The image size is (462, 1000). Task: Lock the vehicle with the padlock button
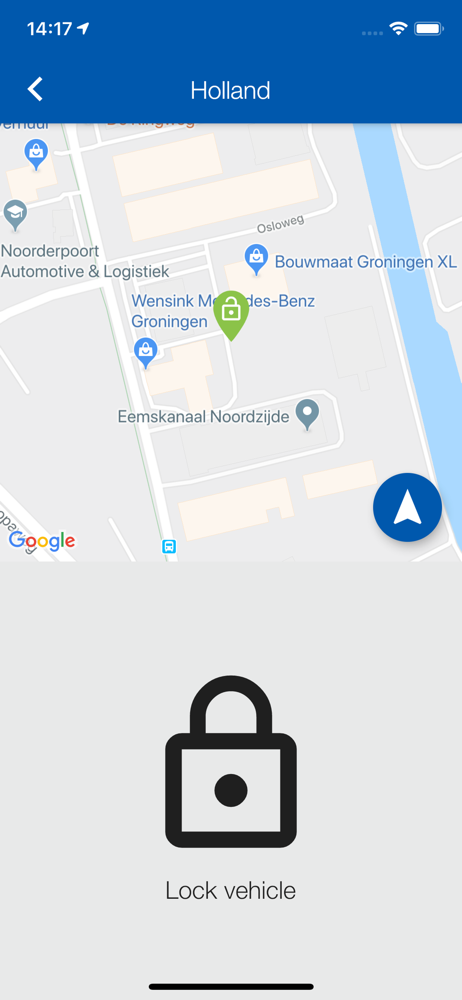coord(231,761)
